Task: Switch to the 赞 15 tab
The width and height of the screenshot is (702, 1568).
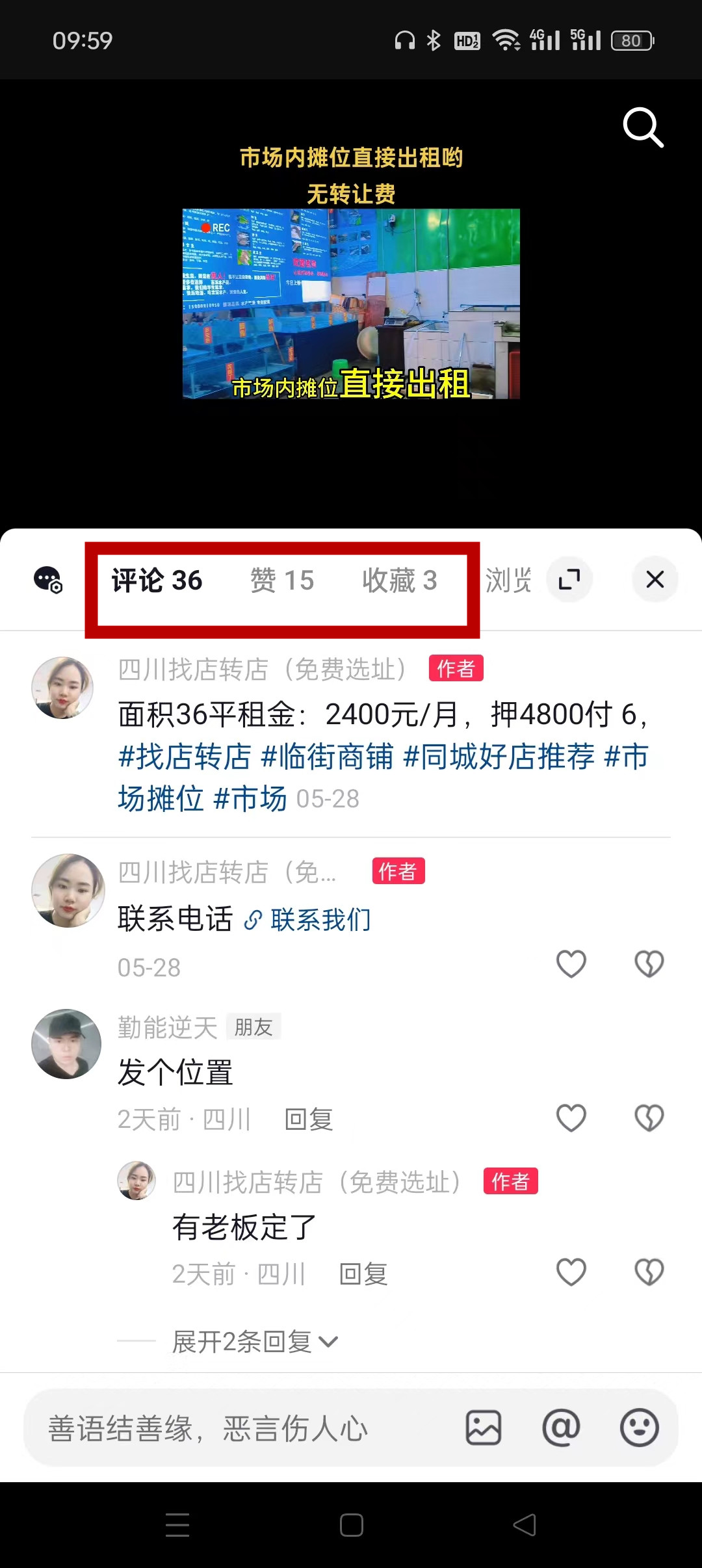Action: click(282, 580)
